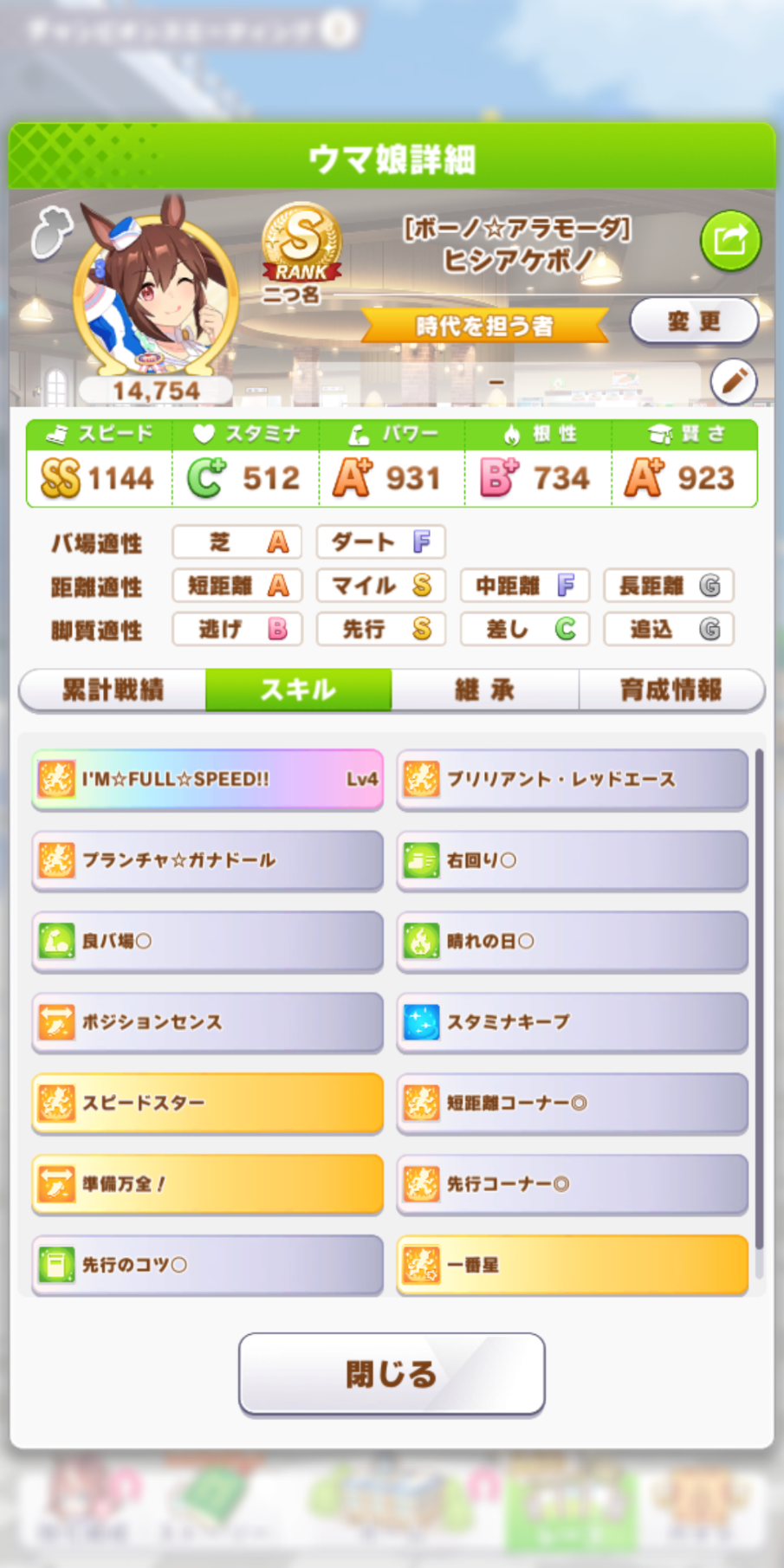
Task: View the ブリリアント・レッドエース skill
Action: click(573, 780)
